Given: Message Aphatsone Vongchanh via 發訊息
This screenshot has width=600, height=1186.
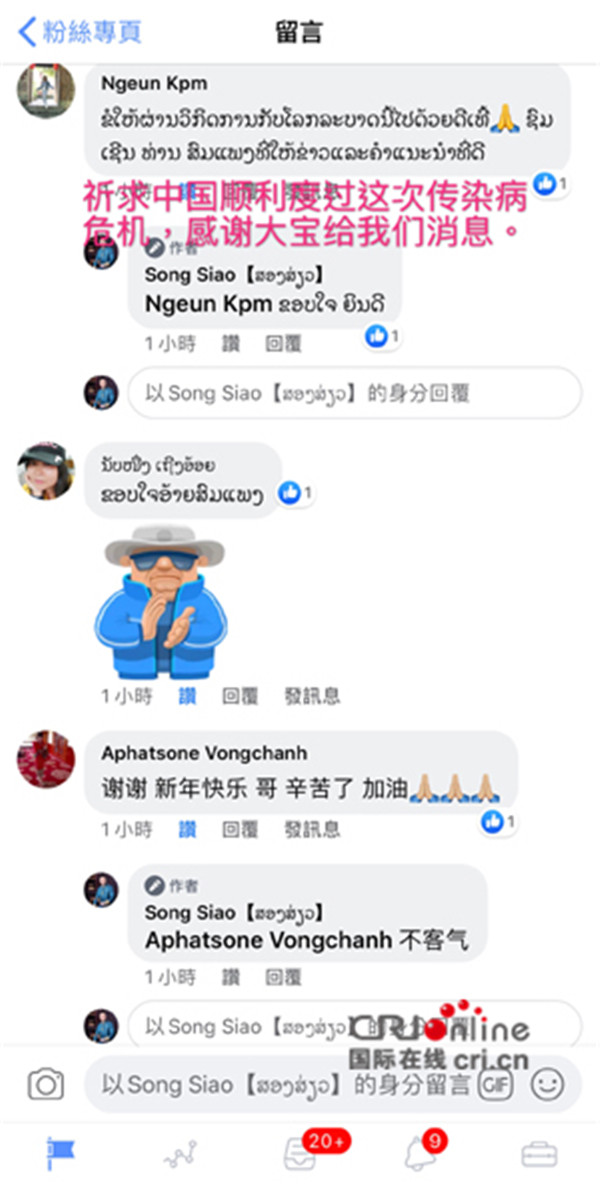Looking at the screenshot, I should tap(312, 829).
